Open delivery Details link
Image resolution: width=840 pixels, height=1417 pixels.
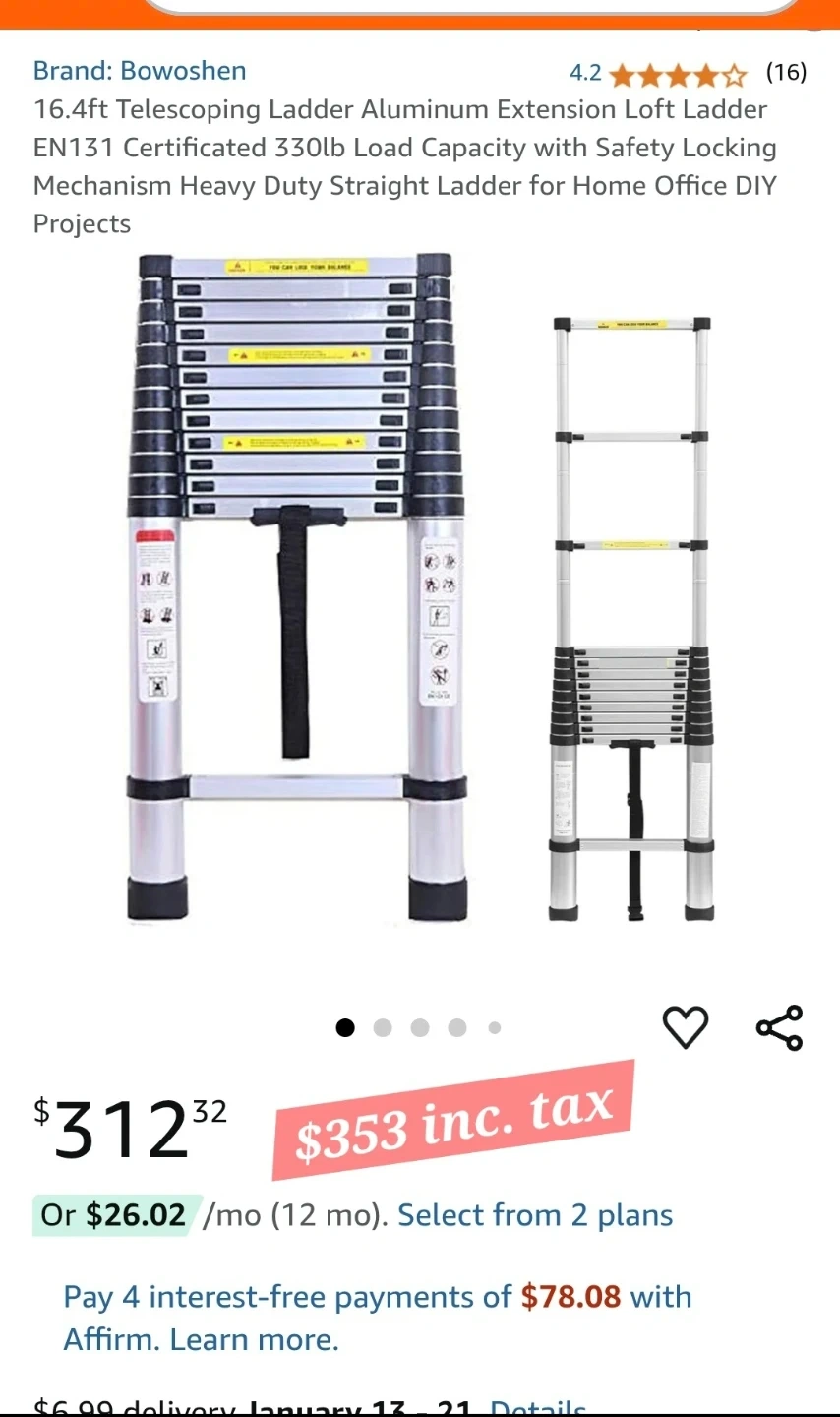(538, 1407)
